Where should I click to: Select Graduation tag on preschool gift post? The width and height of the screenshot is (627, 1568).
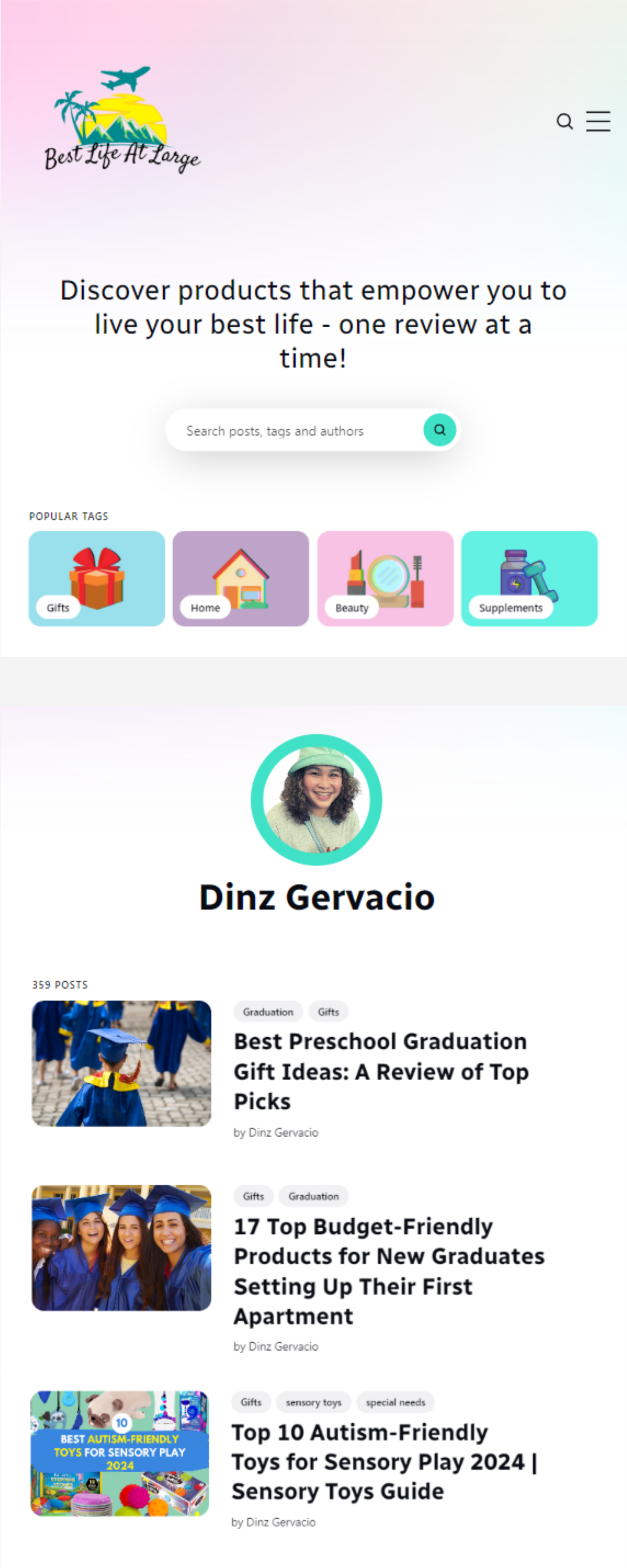coord(268,1012)
